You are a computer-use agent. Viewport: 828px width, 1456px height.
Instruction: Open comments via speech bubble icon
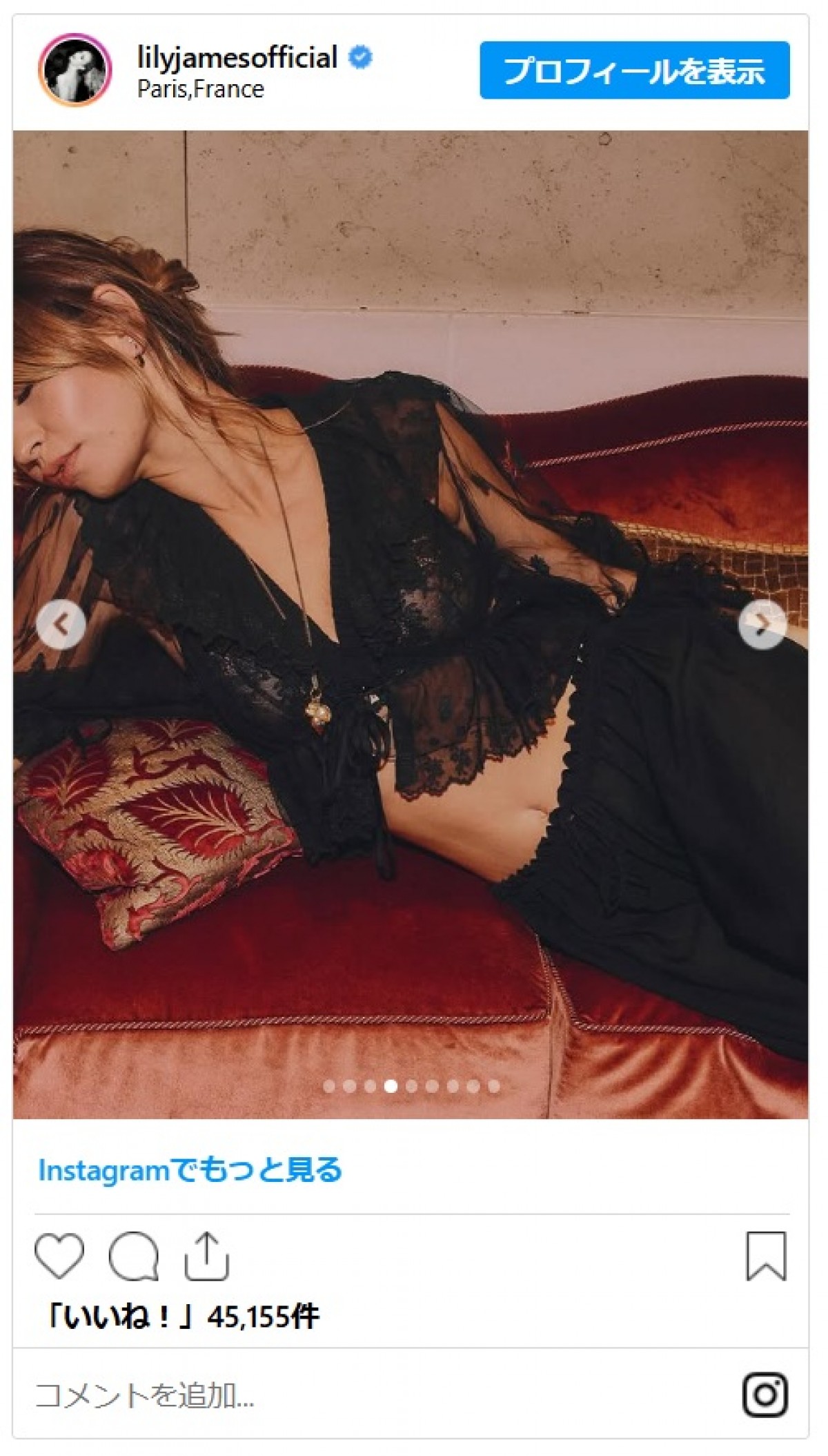click(134, 1255)
